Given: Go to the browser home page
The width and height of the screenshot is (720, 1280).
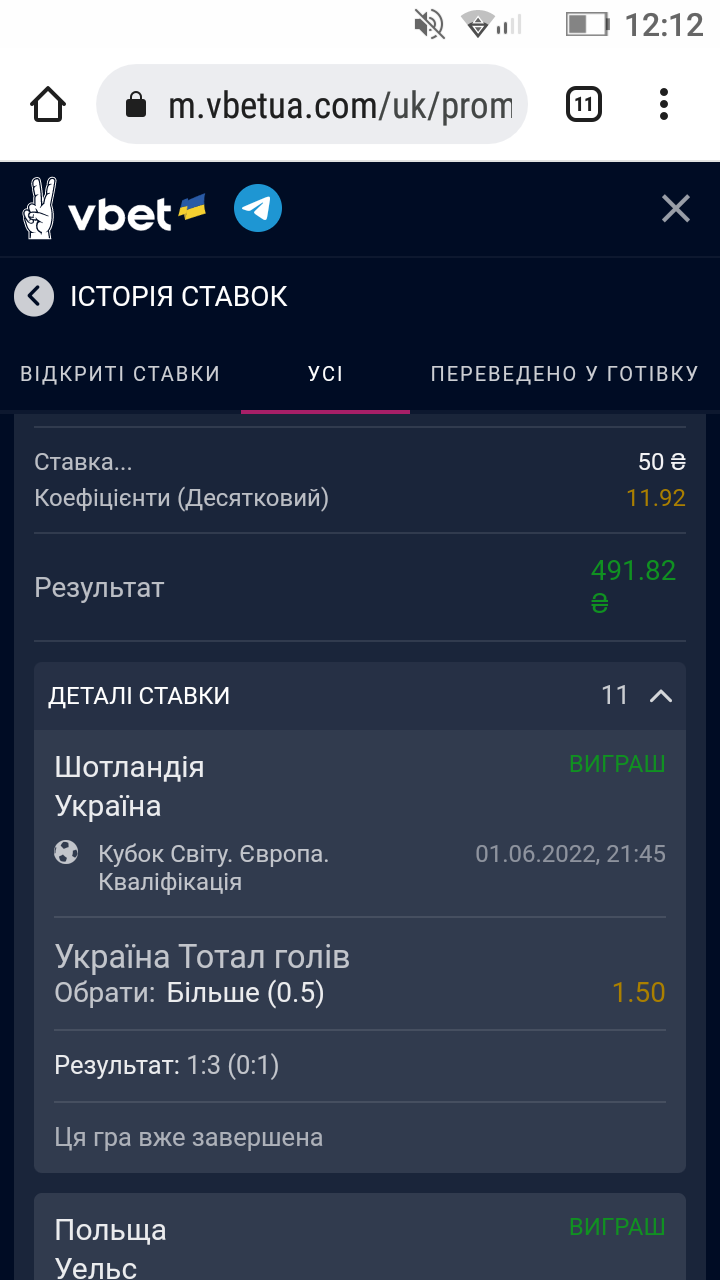Looking at the screenshot, I should pos(48,105).
